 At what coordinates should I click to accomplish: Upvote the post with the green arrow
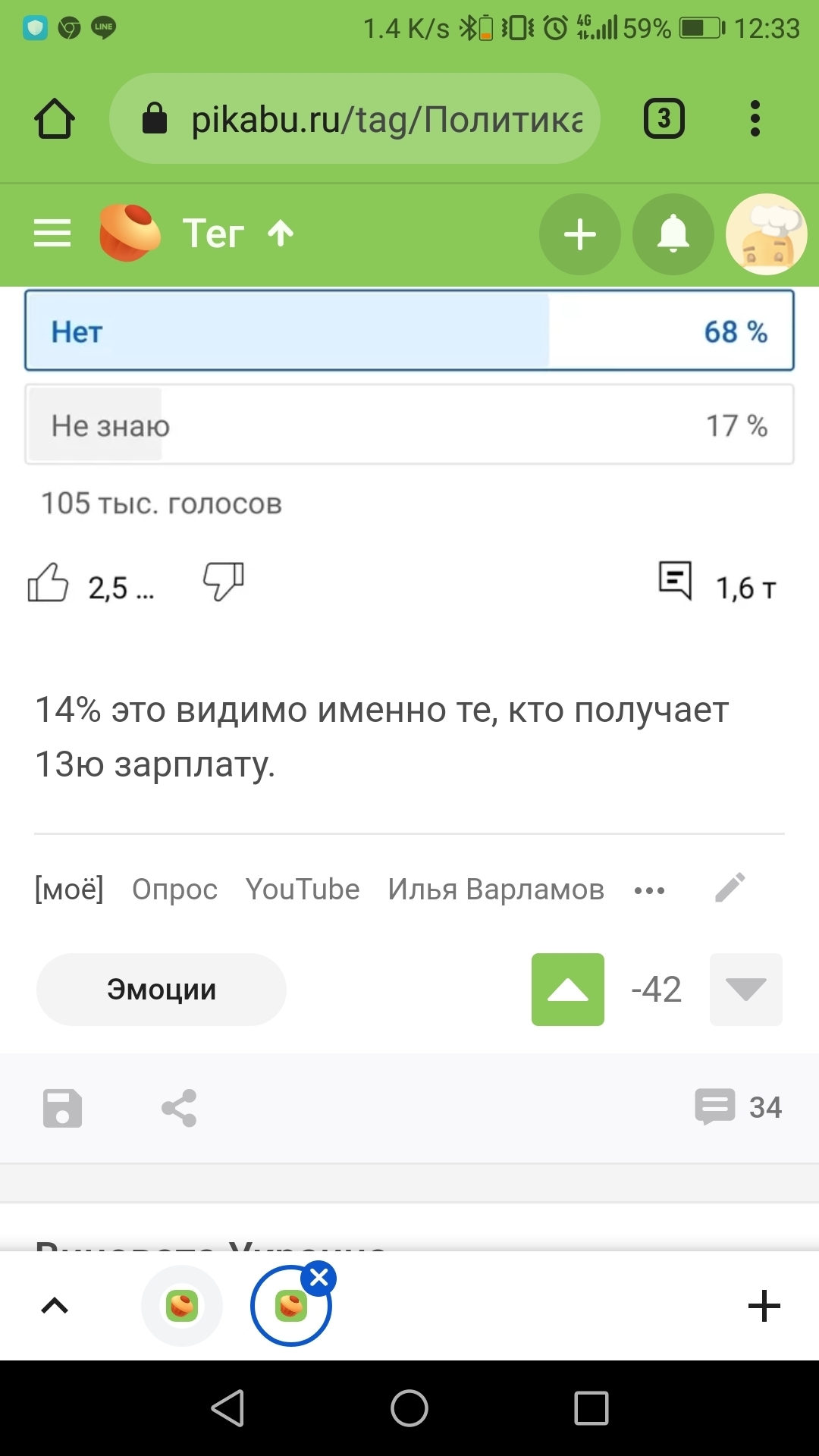pyautogui.click(x=568, y=990)
